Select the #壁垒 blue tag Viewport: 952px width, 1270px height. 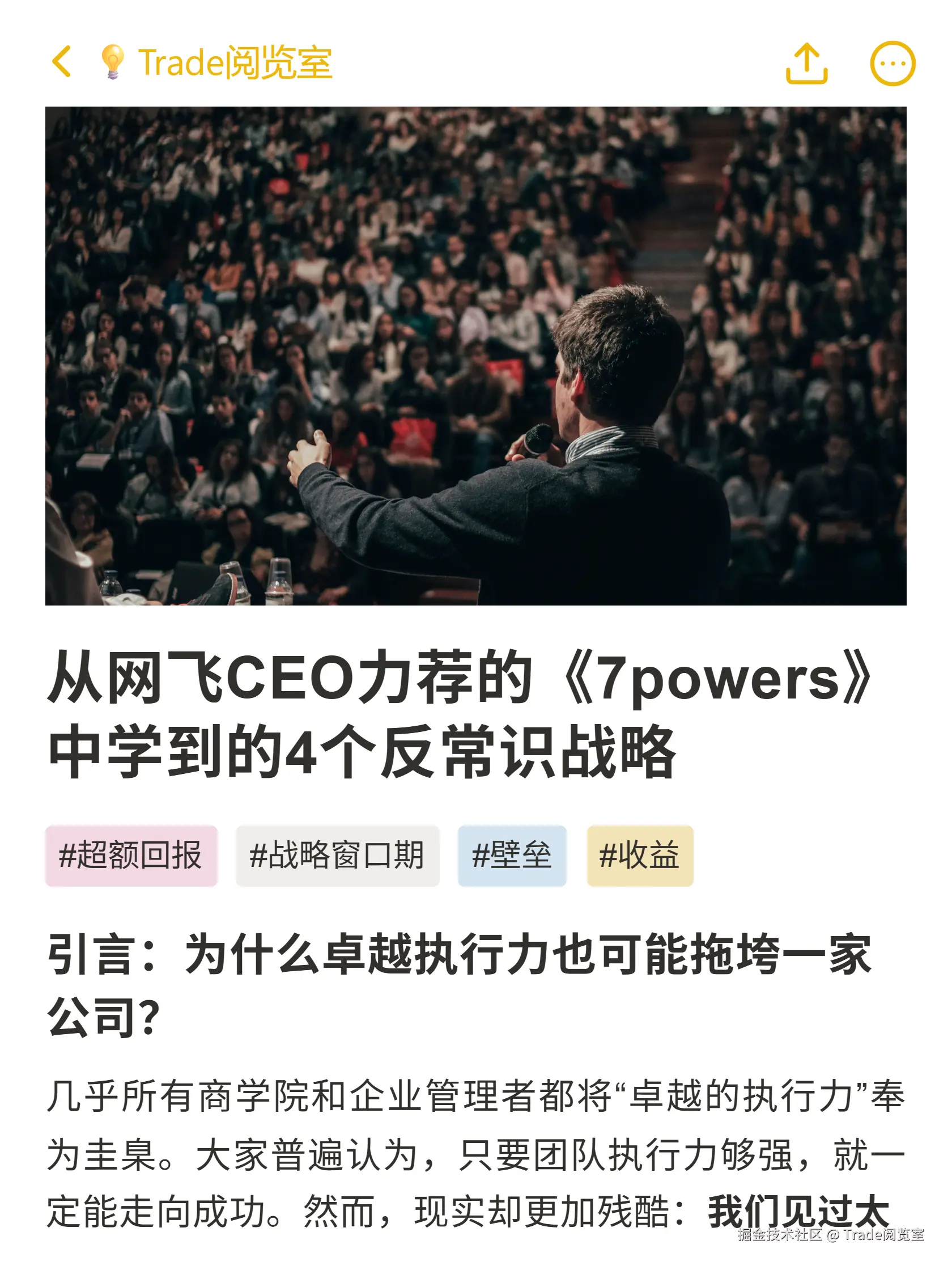(512, 855)
